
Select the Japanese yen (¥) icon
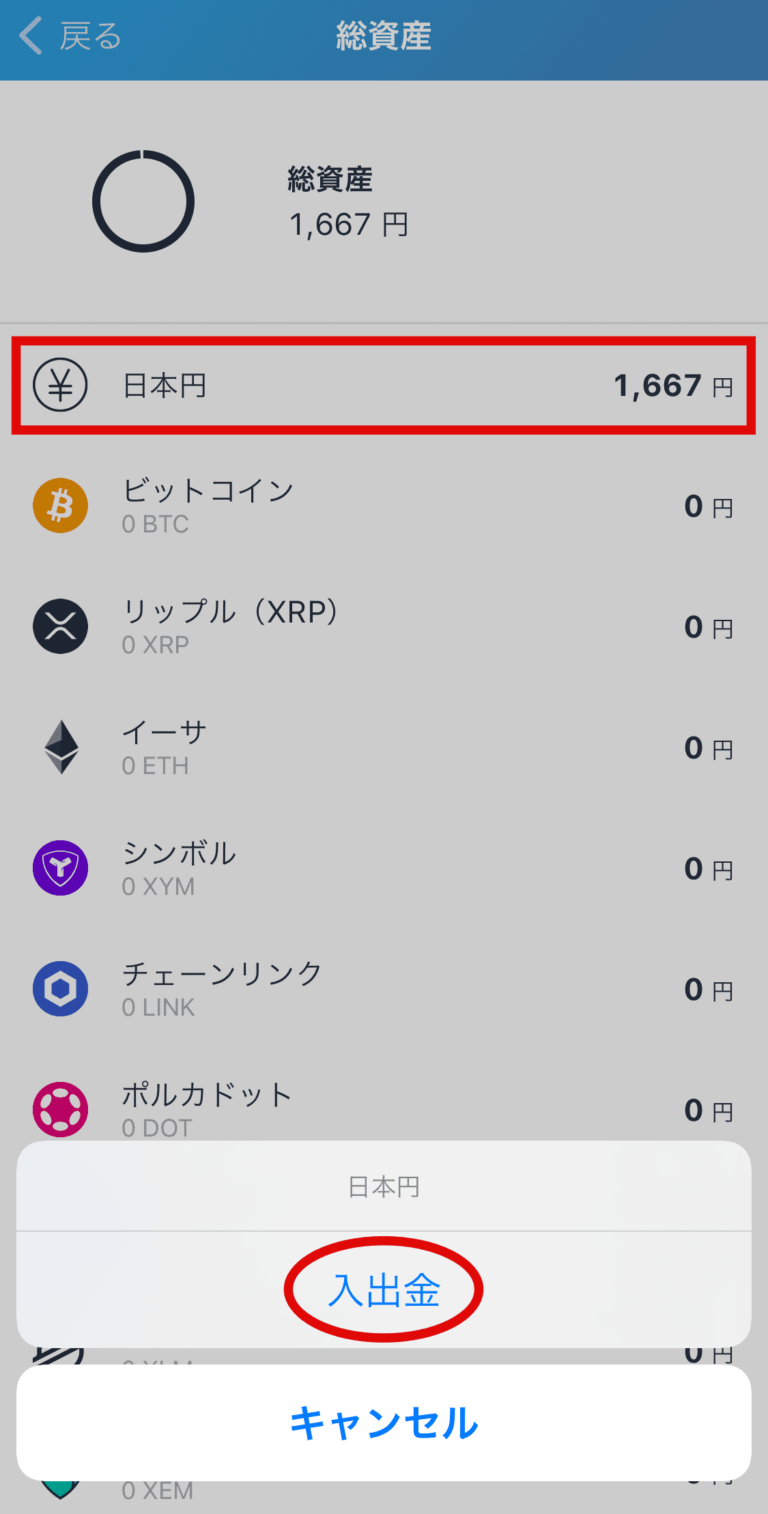click(60, 386)
